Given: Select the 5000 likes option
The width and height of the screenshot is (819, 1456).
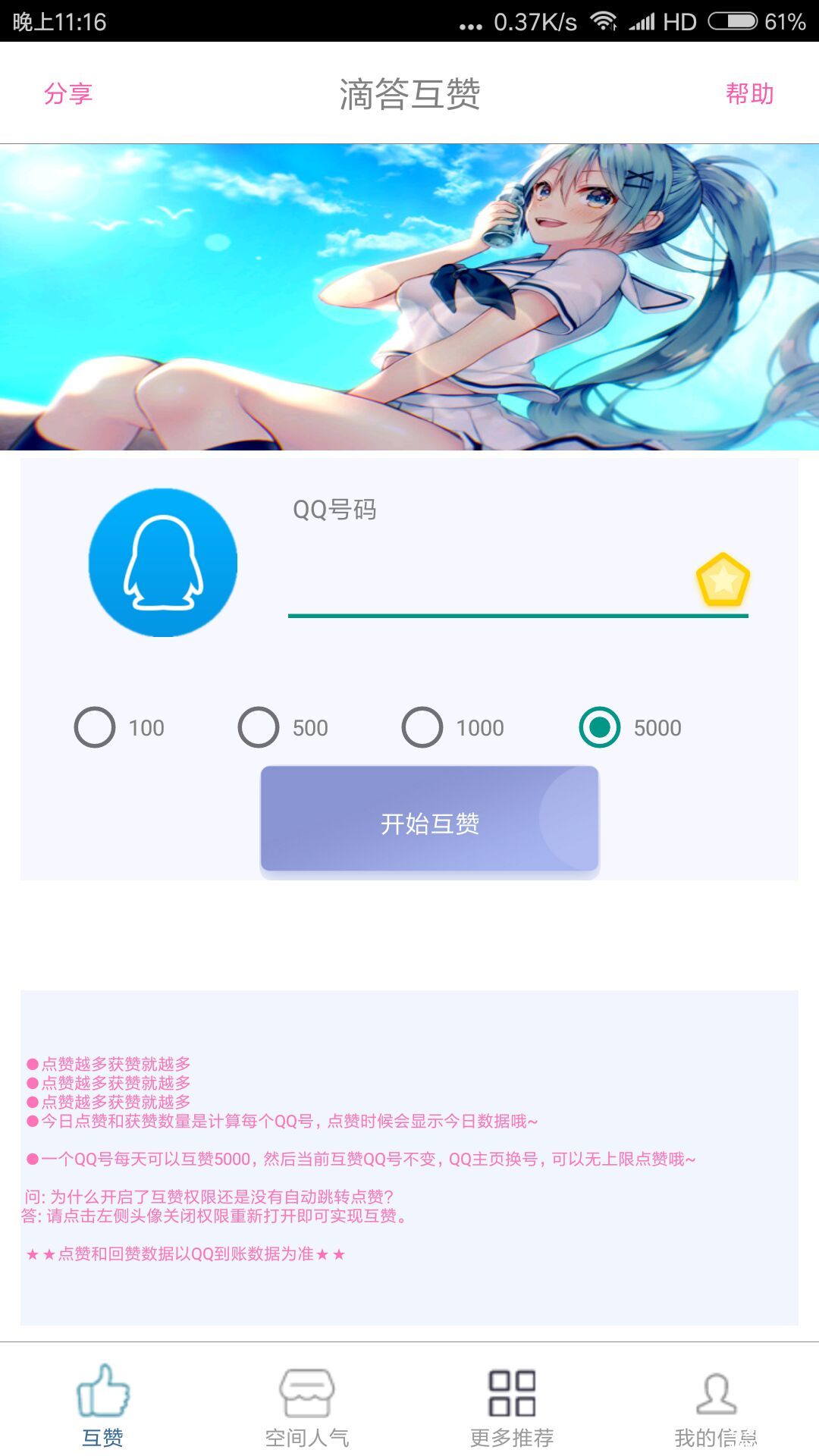Looking at the screenshot, I should tap(600, 728).
